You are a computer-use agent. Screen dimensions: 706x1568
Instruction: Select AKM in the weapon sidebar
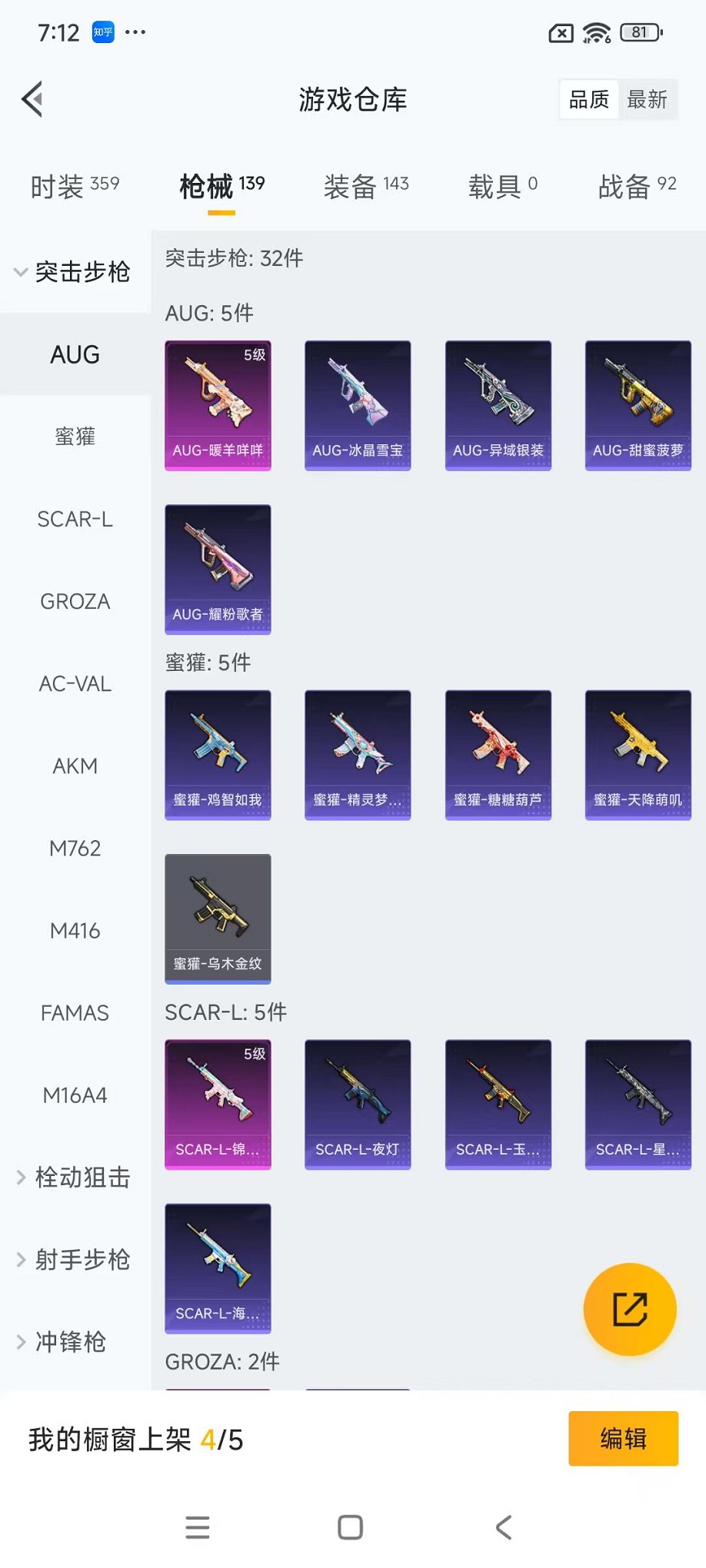tap(74, 766)
